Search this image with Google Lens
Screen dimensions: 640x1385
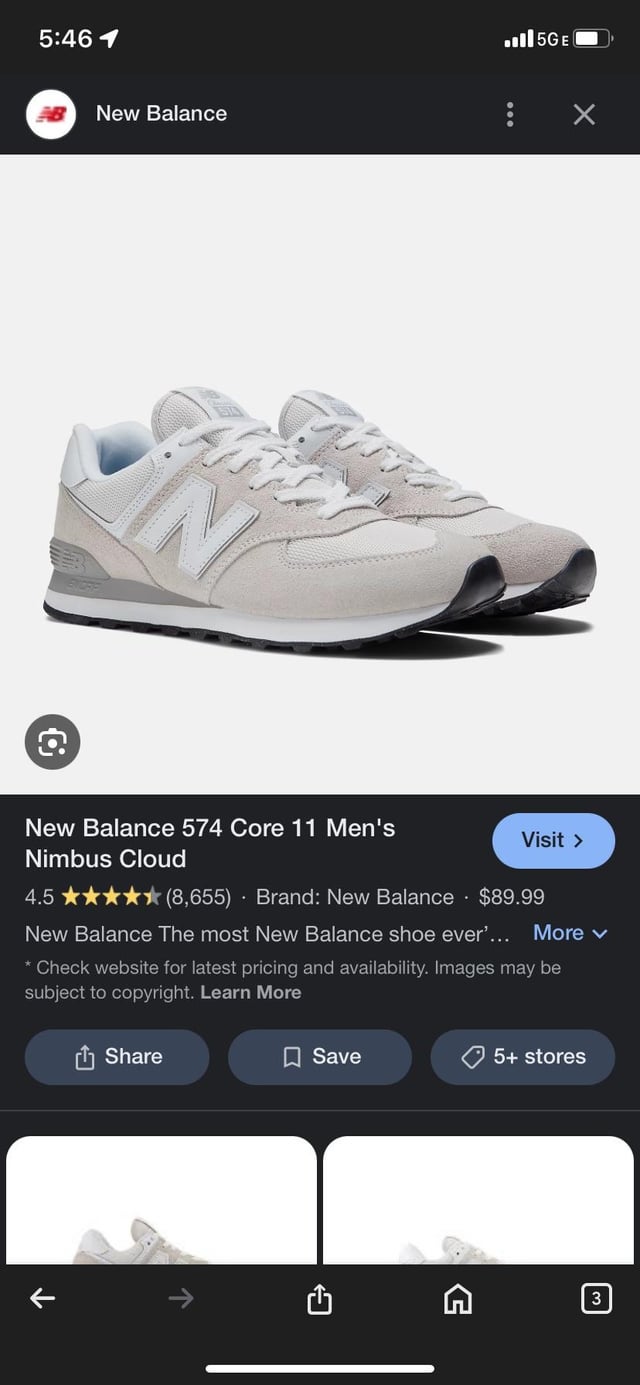(x=52, y=742)
